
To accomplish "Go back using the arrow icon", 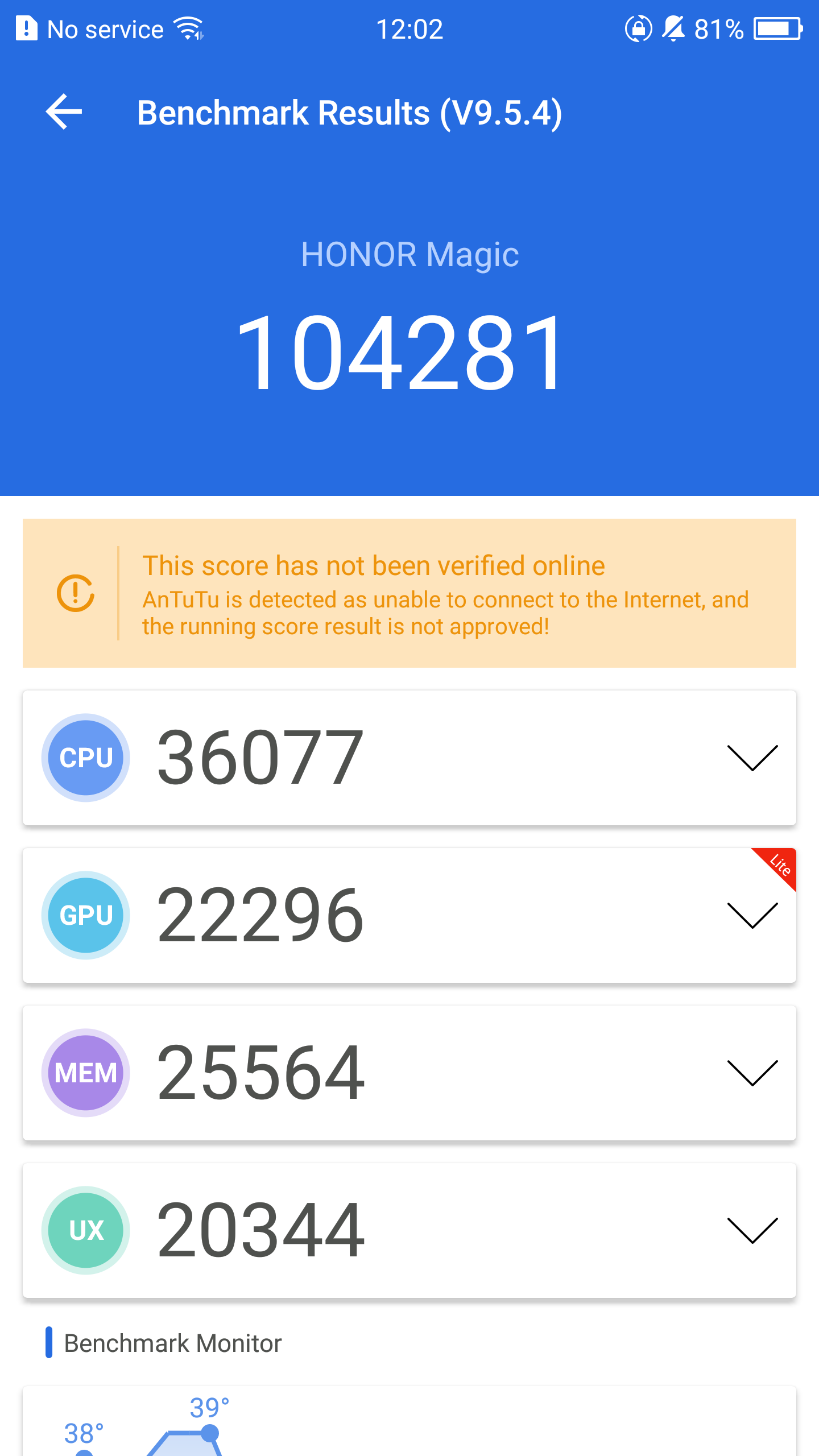I will pyautogui.click(x=64, y=111).
